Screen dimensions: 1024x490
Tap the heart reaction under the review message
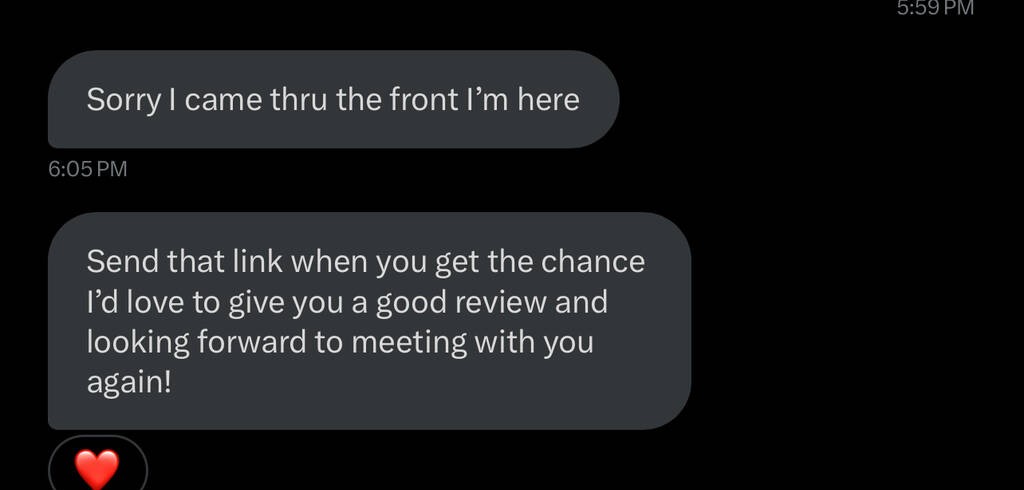[98, 467]
